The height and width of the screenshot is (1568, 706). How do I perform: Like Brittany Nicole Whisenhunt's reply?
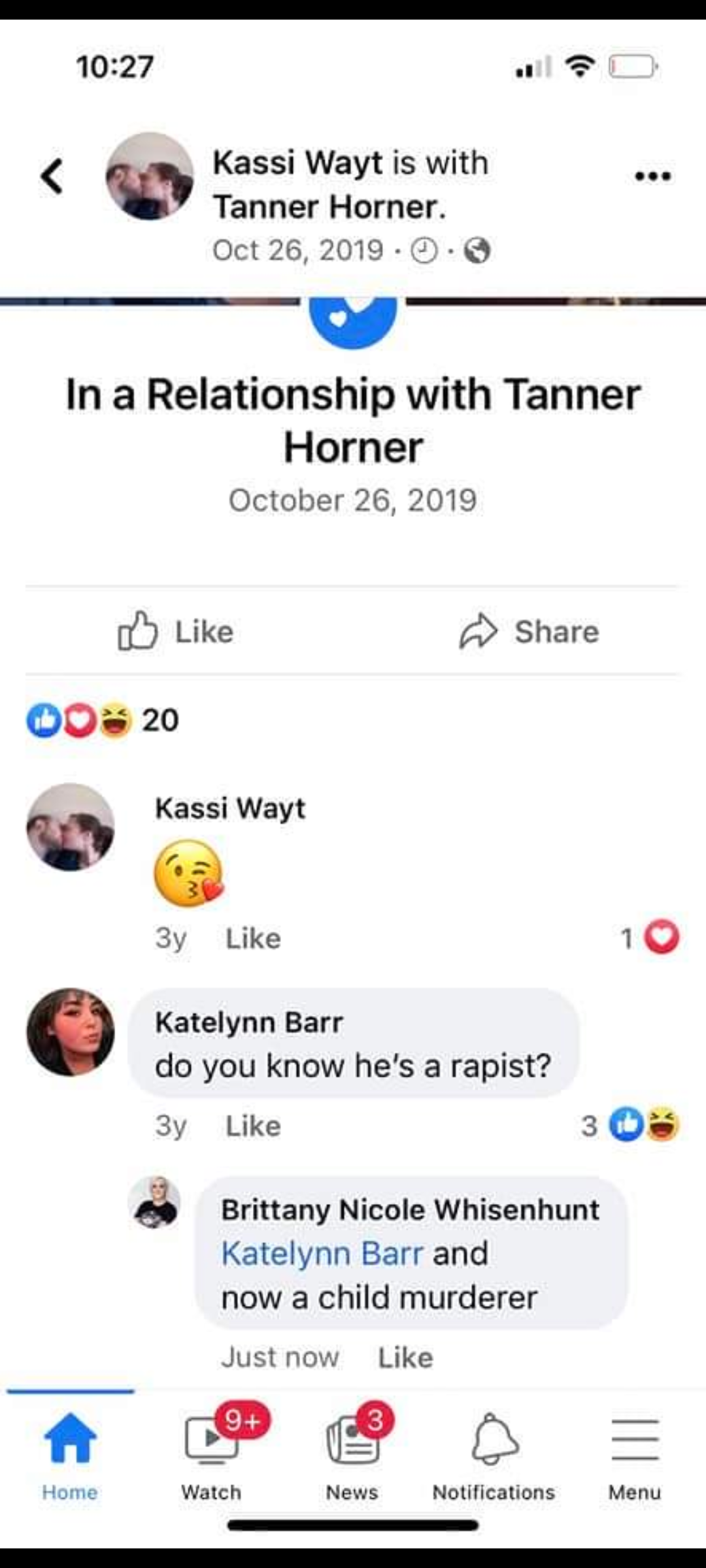coord(405,1358)
